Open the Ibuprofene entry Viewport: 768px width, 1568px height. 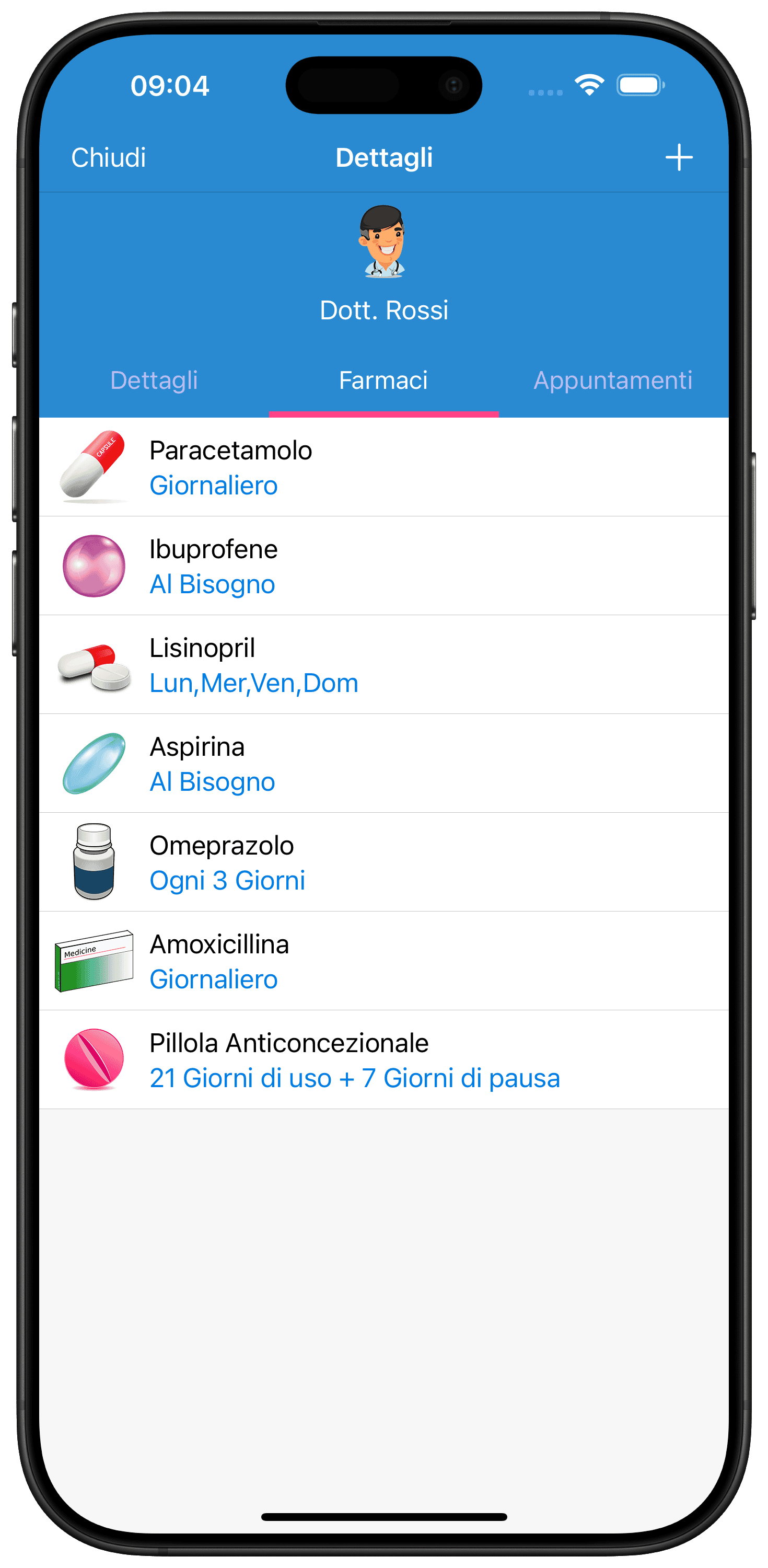pos(384,566)
